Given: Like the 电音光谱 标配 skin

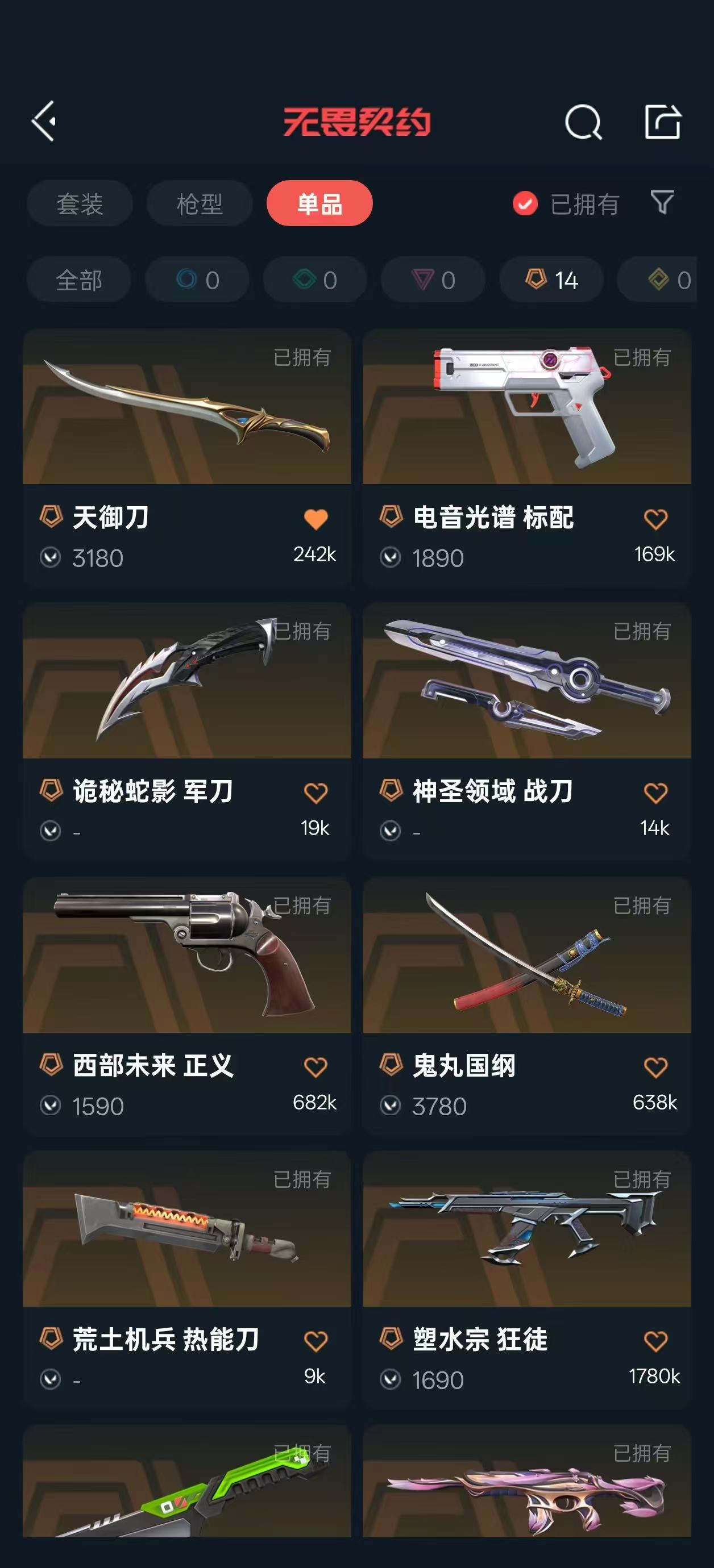Looking at the screenshot, I should 655,519.
